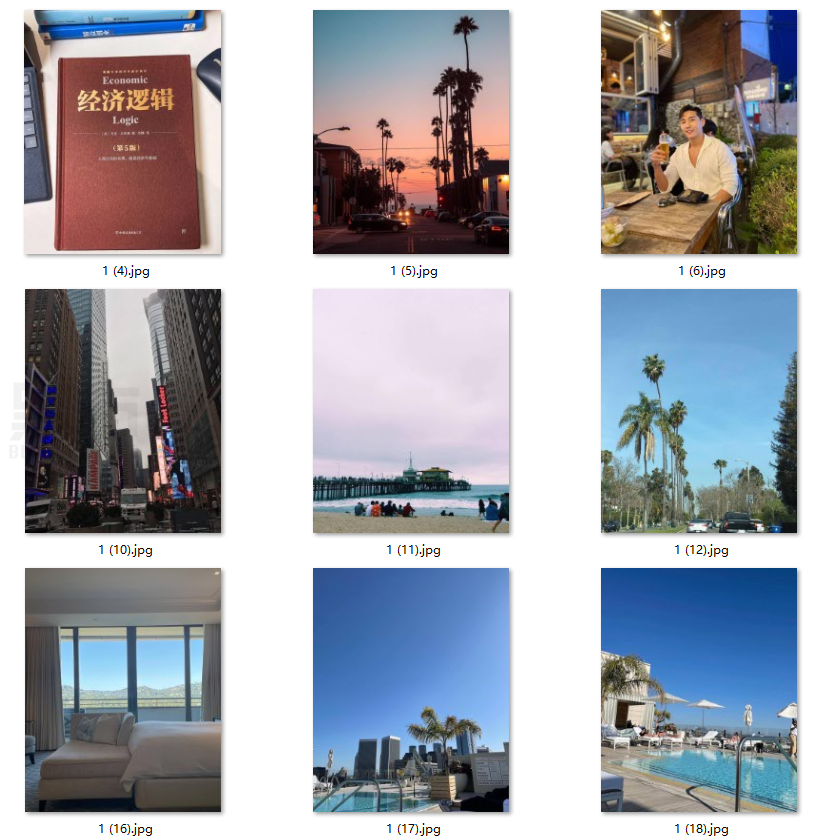Screen dimensions: 815x839
Task: Open the image 1 (6).jpg
Action: [x=699, y=132]
